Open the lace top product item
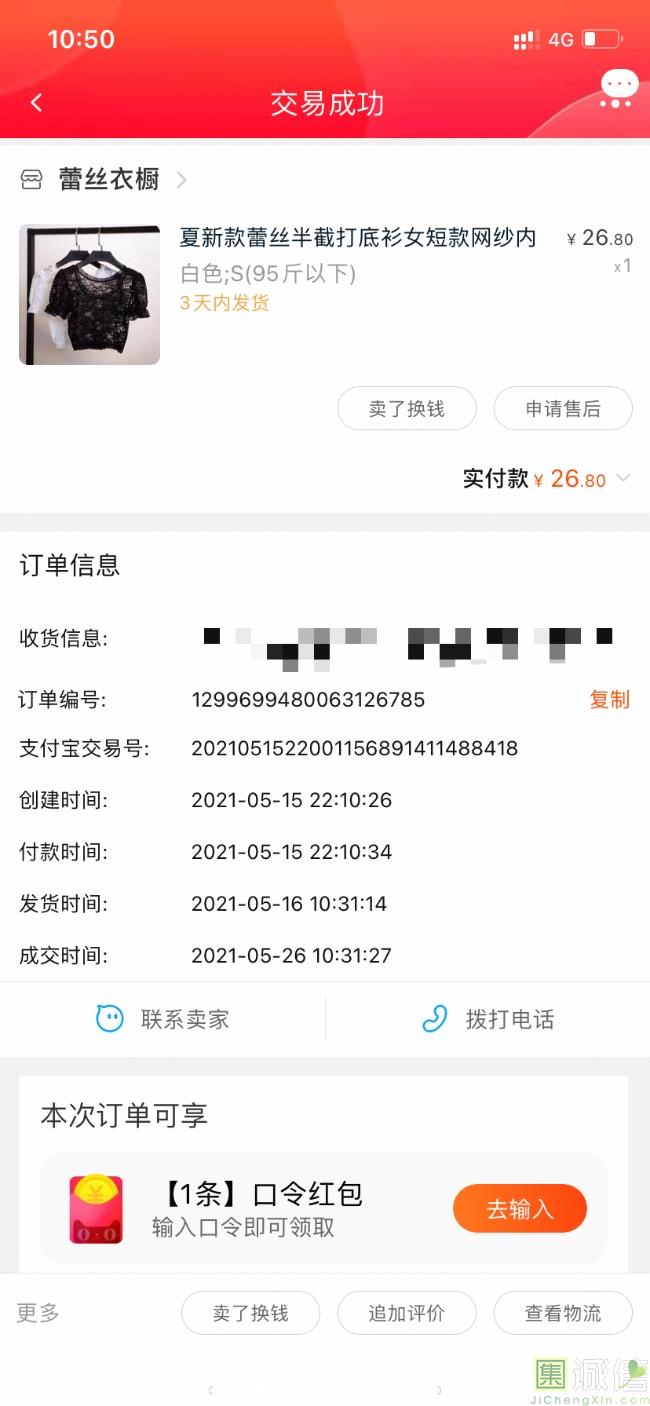 [325, 294]
